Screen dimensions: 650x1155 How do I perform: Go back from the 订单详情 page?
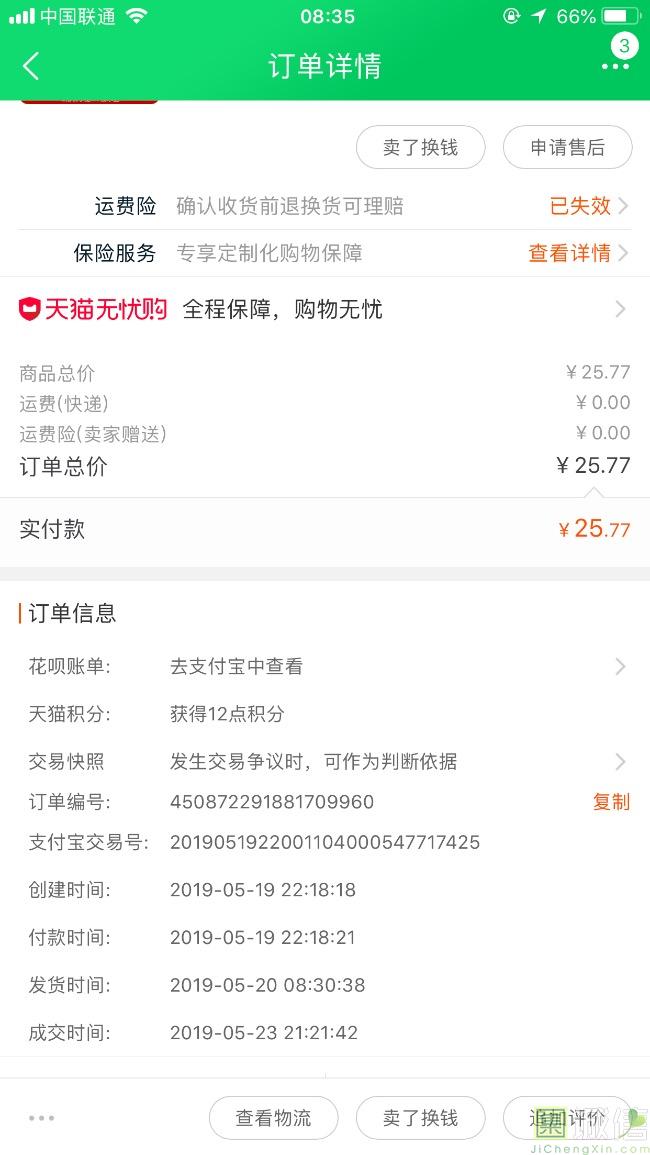(x=31, y=67)
